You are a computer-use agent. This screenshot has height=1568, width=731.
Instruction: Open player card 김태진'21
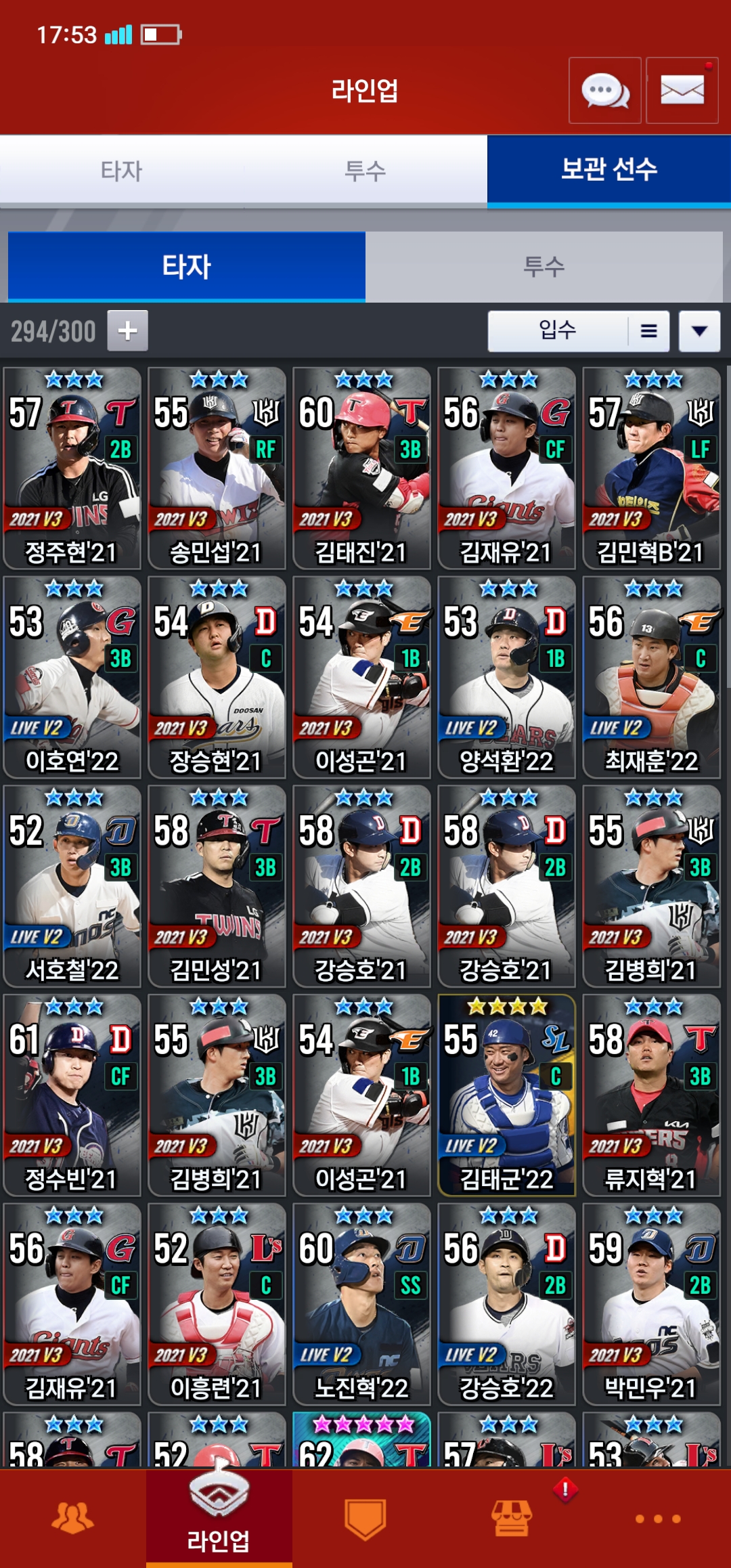click(x=362, y=469)
